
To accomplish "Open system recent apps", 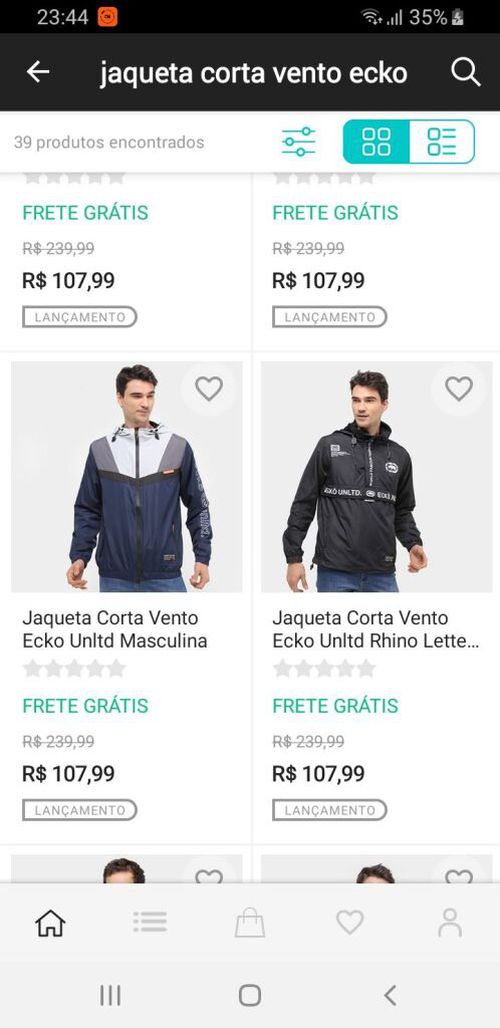I will point(110,995).
